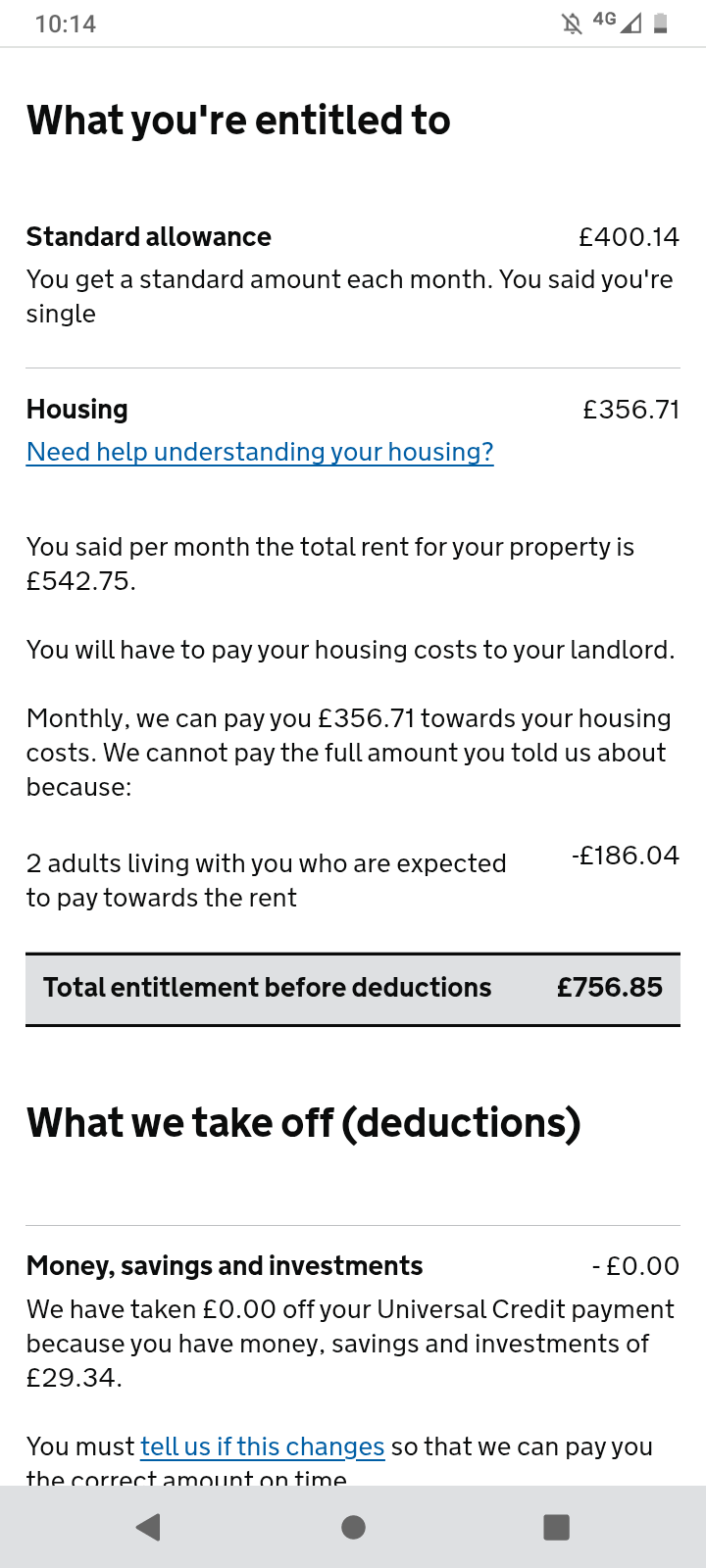Open 'Need help understanding your housing?' link
The width and height of the screenshot is (706, 1568).
[x=260, y=452]
